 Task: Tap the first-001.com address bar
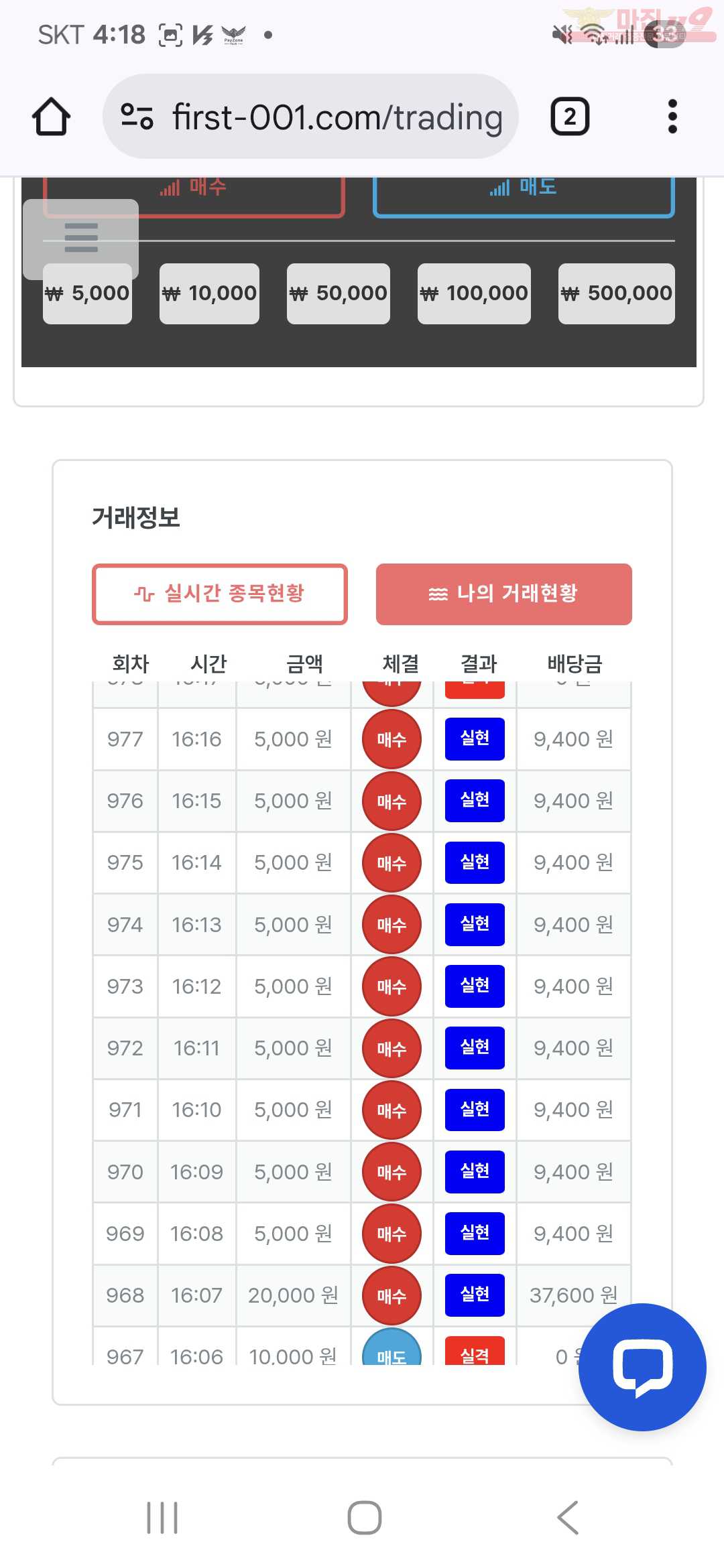pyautogui.click(x=310, y=117)
